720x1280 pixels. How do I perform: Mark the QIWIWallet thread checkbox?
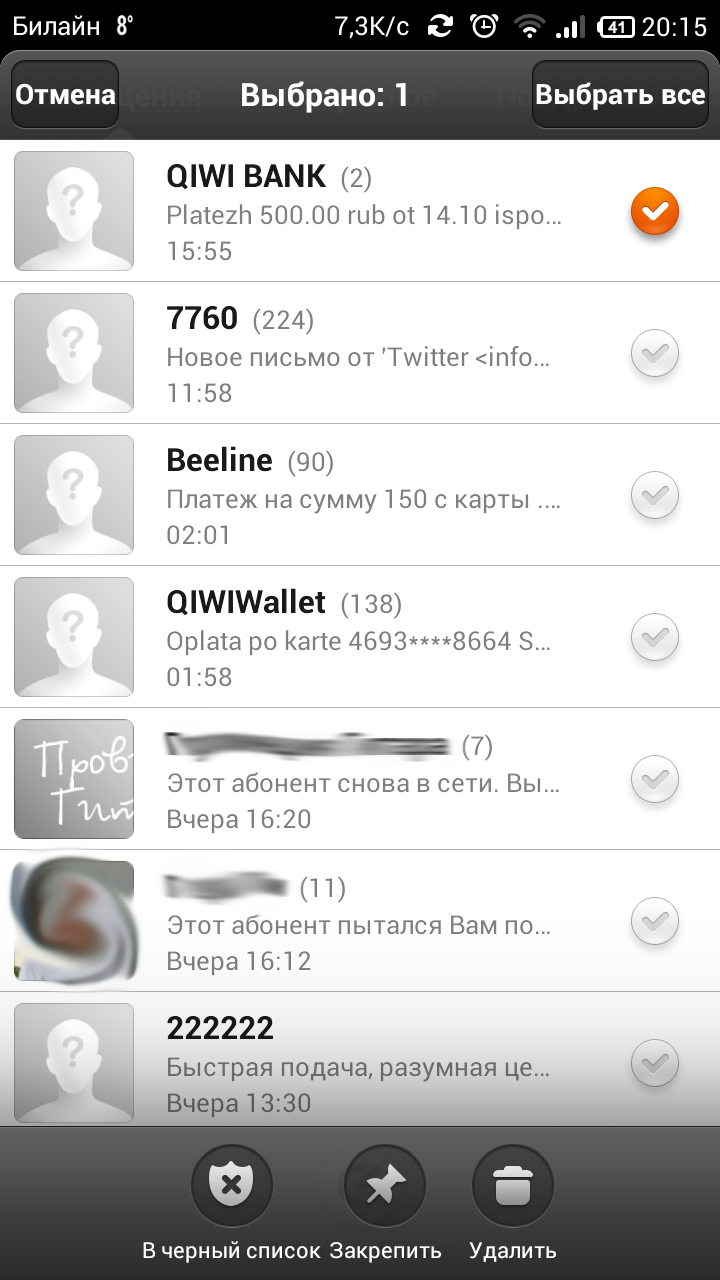(655, 637)
